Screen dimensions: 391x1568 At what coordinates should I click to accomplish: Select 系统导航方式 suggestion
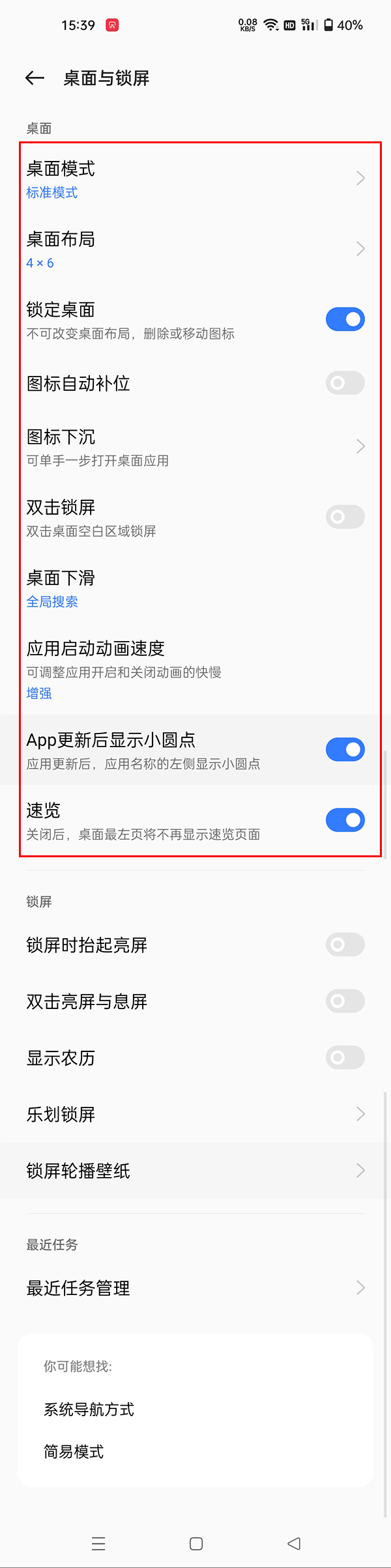tap(89, 1410)
